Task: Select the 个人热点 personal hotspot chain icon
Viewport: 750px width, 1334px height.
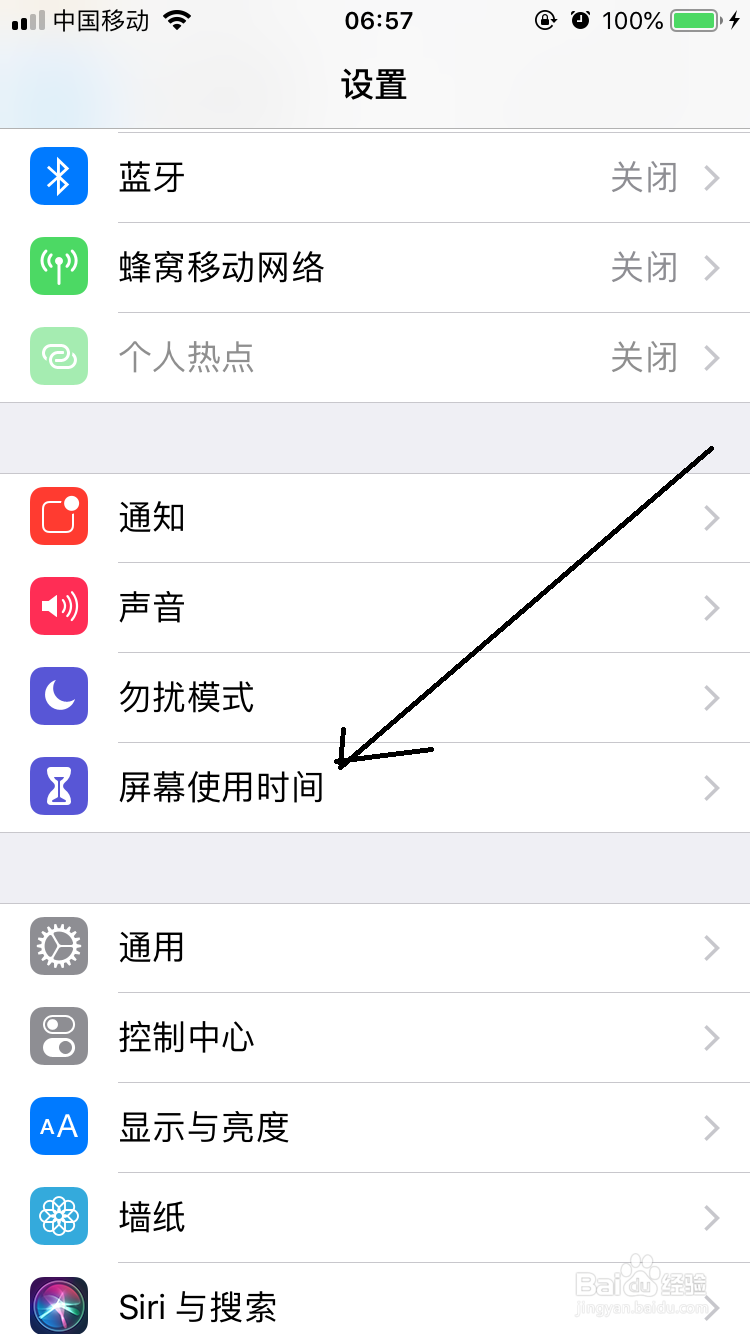Action: pyautogui.click(x=58, y=357)
